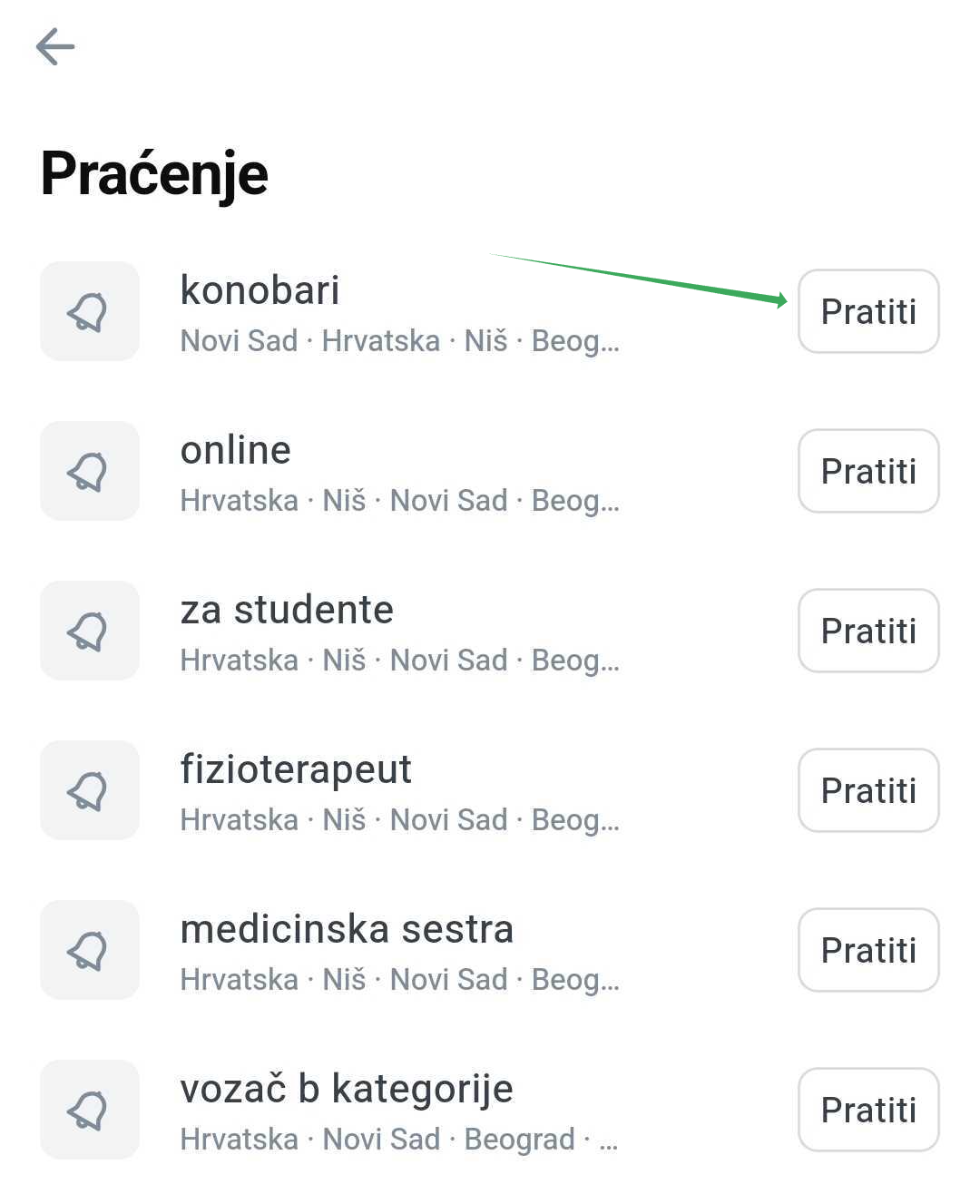Open the online row

click(x=399, y=473)
